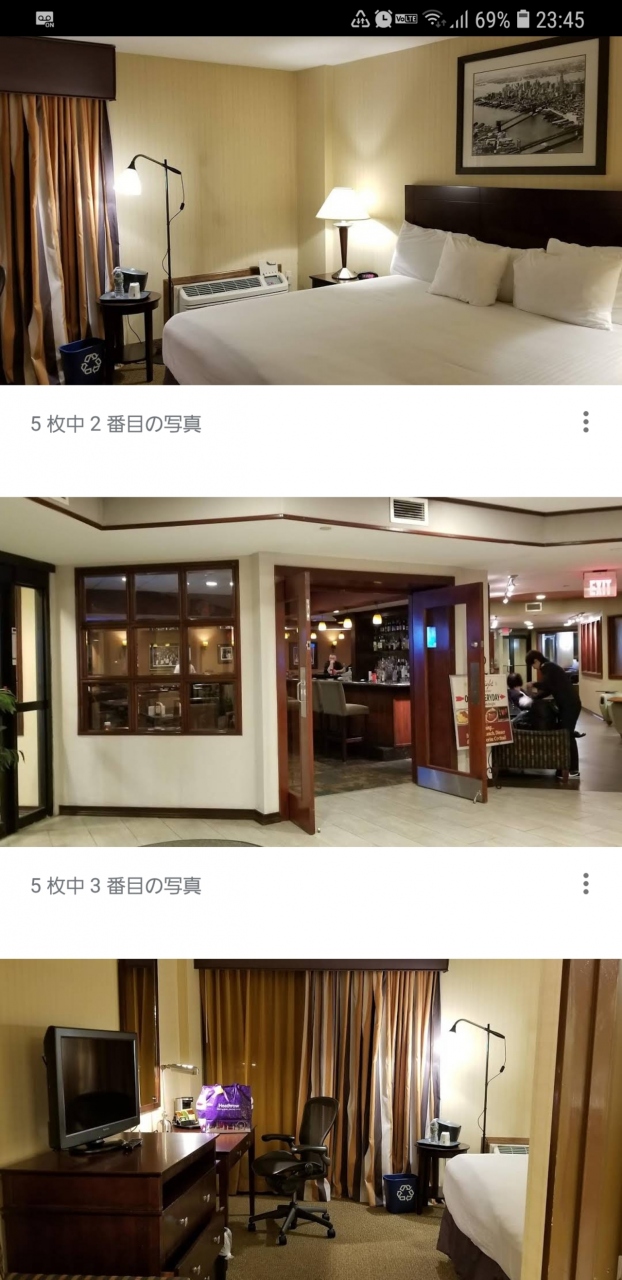Open overflow menu for photo 3 of 5

[585, 884]
